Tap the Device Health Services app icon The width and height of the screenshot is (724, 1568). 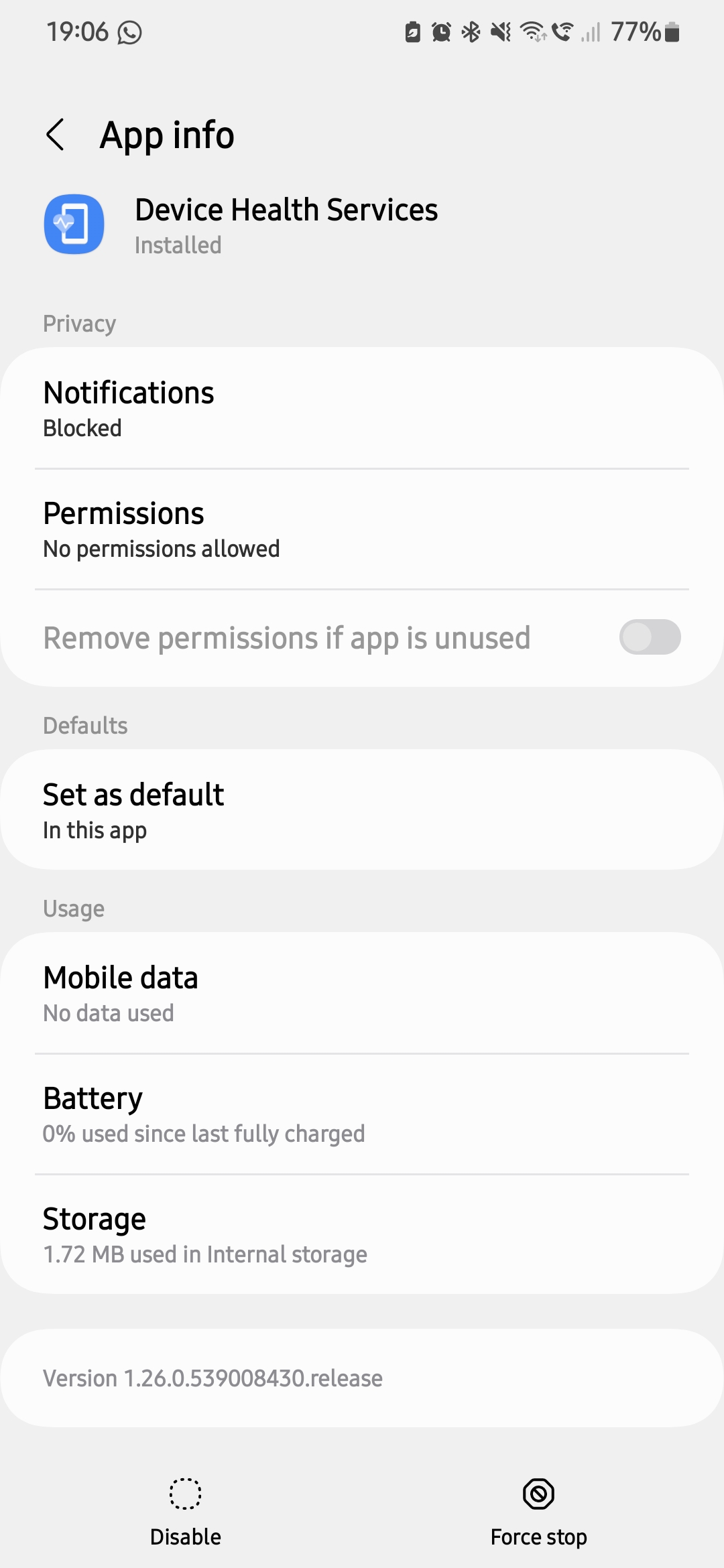coord(74,224)
